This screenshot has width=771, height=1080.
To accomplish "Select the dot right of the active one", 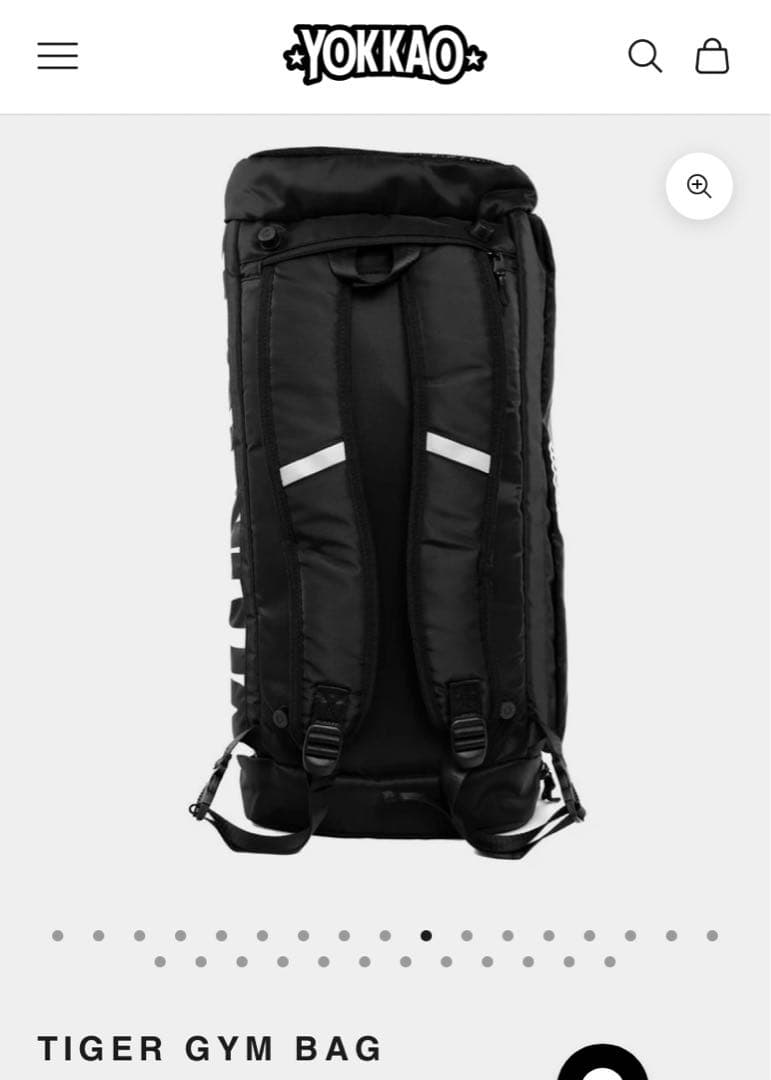I will point(466,936).
